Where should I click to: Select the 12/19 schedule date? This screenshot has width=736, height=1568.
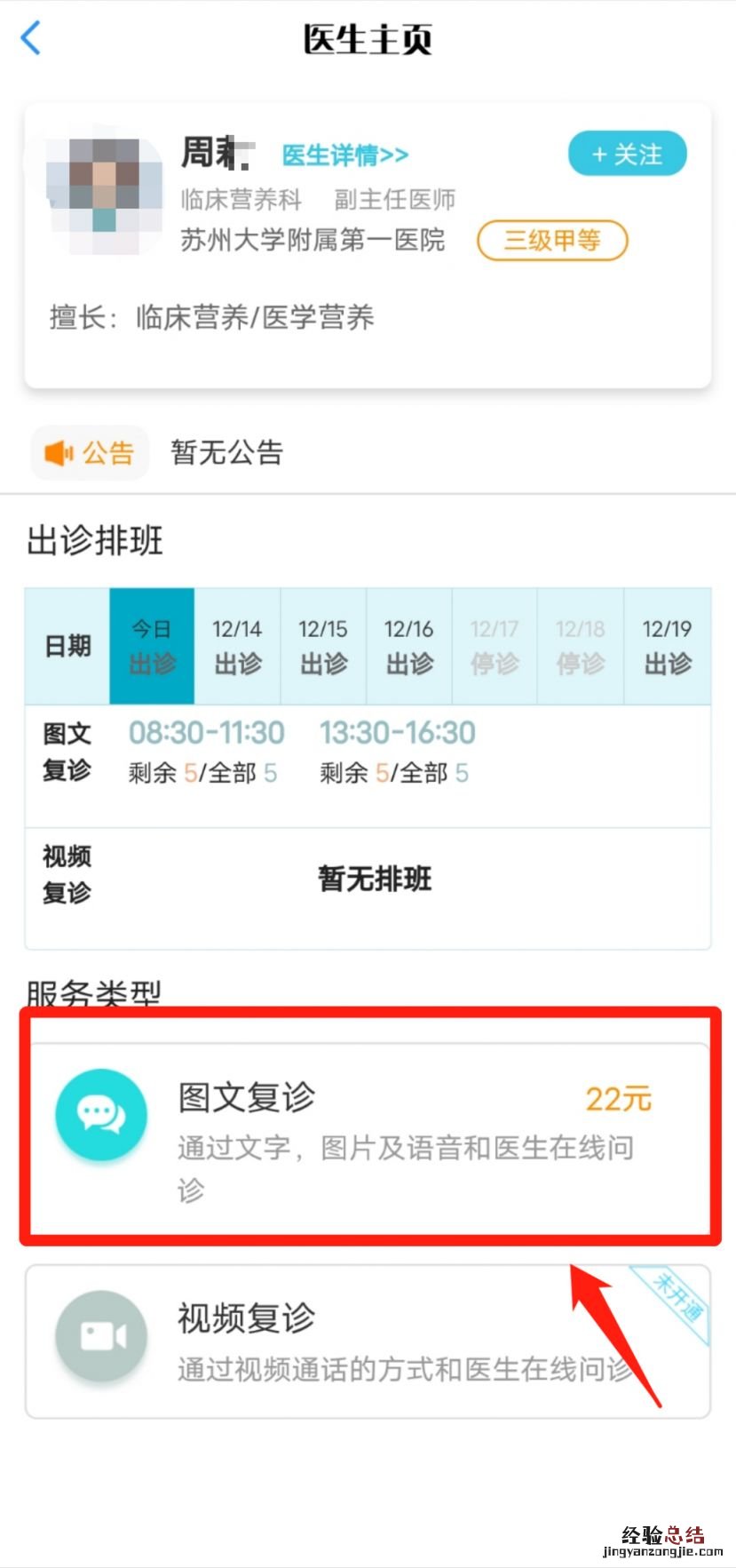click(667, 646)
